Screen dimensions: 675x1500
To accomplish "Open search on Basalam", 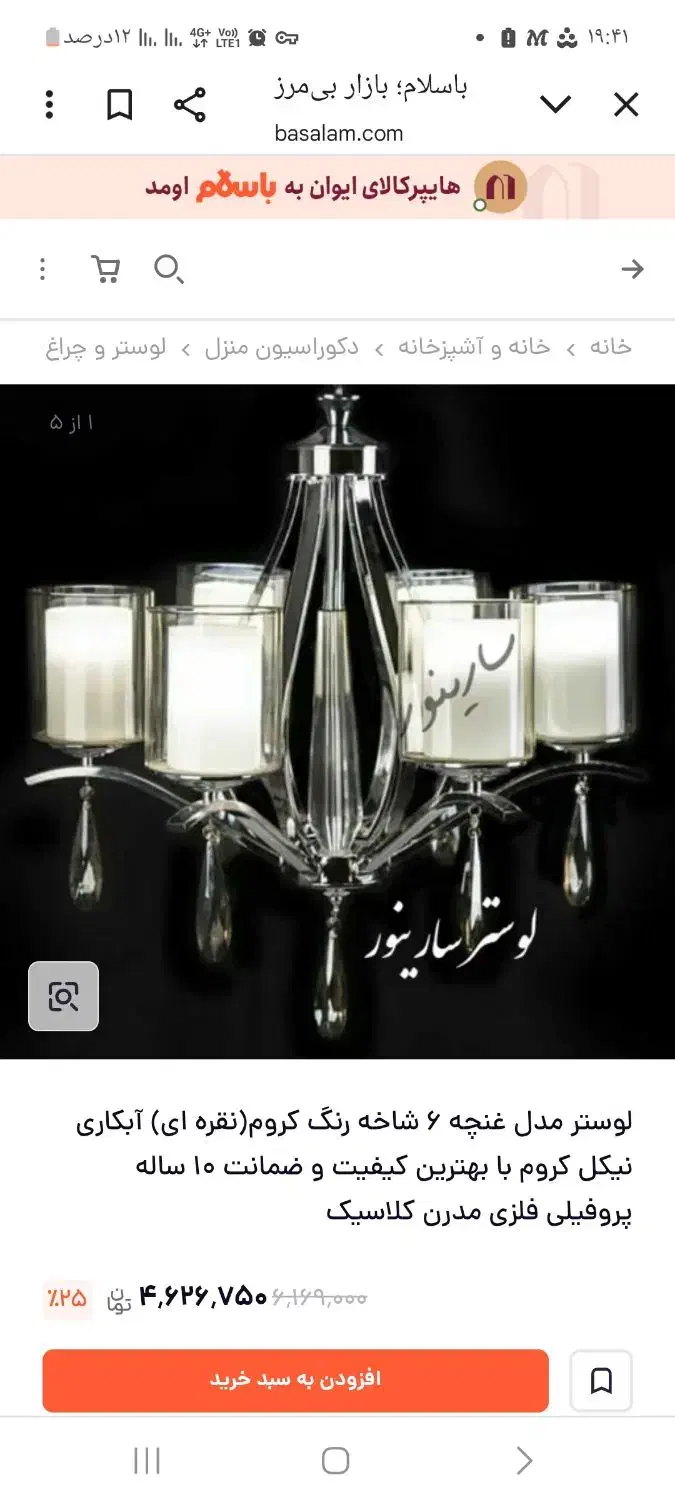I will point(168,269).
